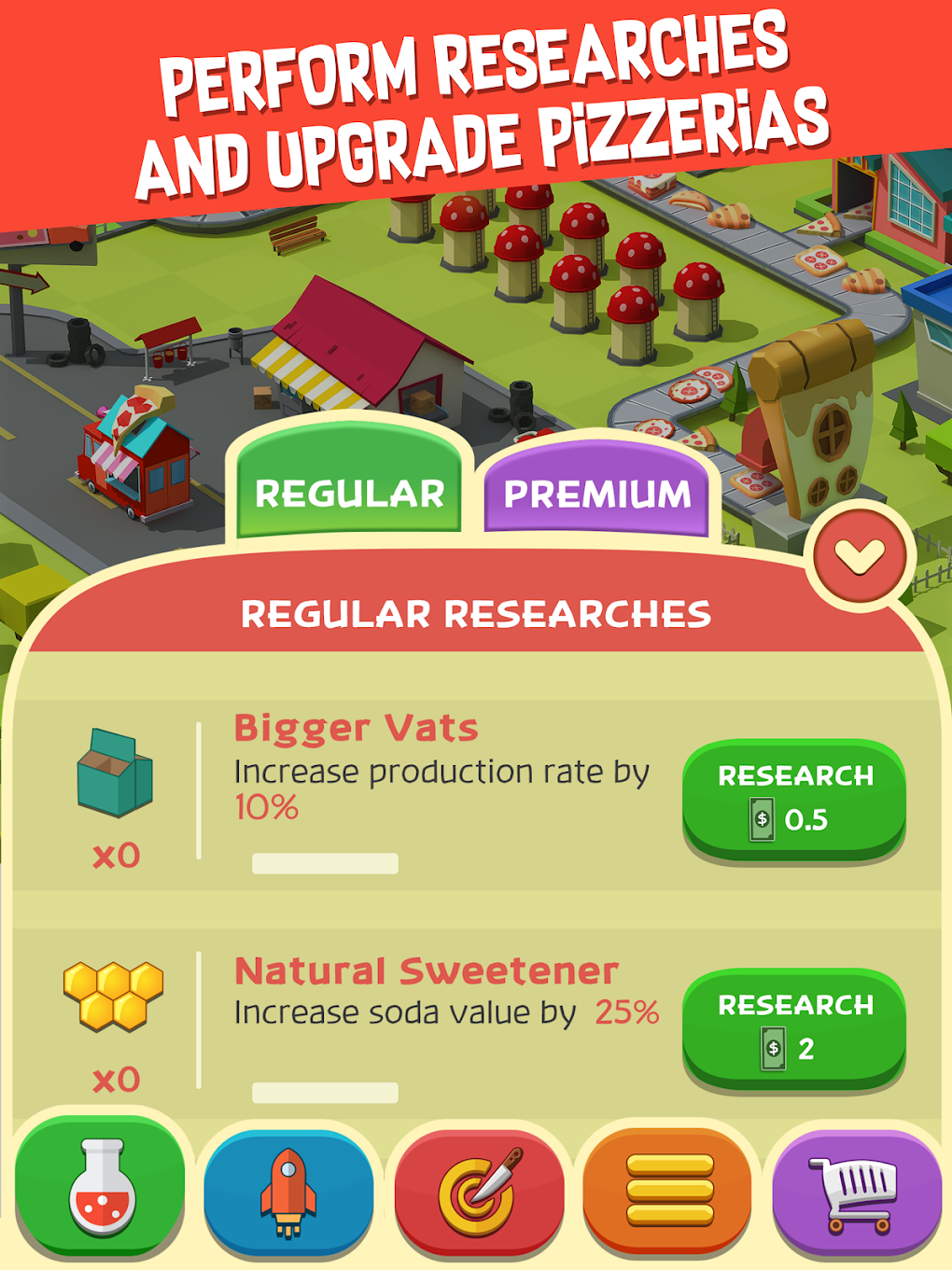Research Bigger Vats for 0.5
952x1270 pixels.
(x=794, y=799)
